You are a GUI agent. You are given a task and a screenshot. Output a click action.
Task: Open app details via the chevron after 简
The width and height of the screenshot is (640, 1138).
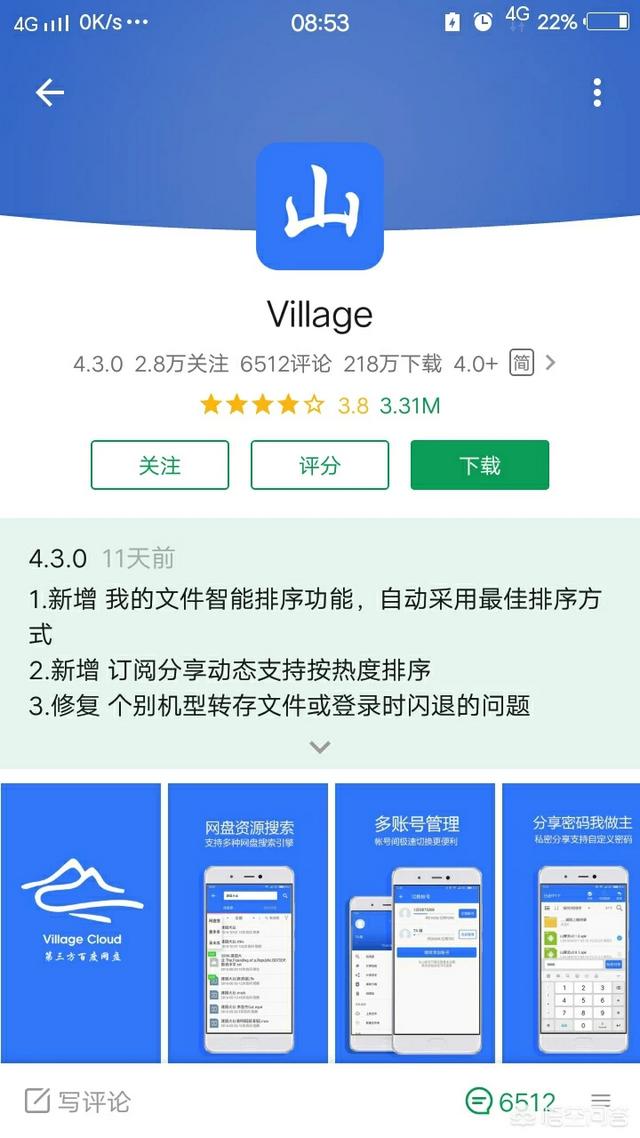pos(551,363)
